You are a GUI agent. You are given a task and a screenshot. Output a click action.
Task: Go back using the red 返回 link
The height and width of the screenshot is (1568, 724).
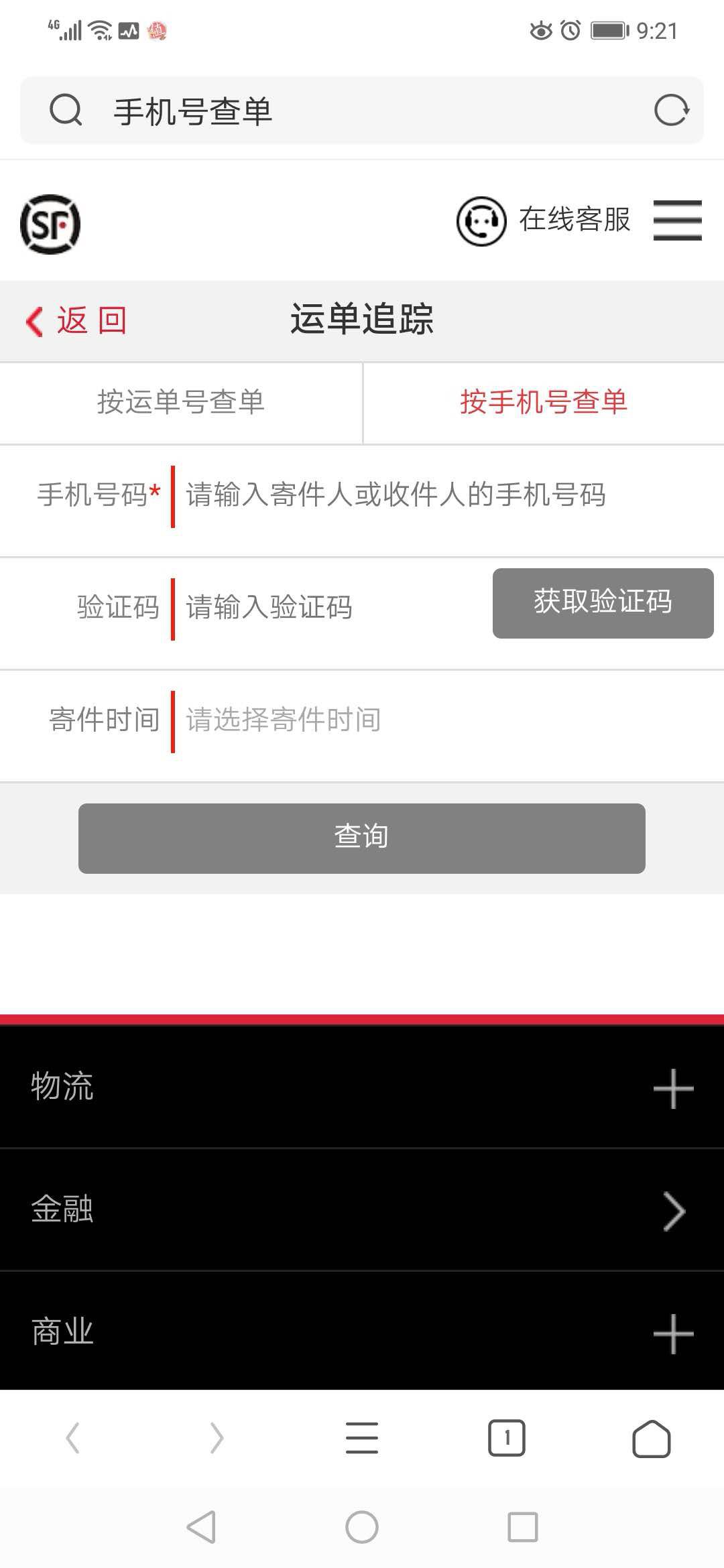click(76, 321)
